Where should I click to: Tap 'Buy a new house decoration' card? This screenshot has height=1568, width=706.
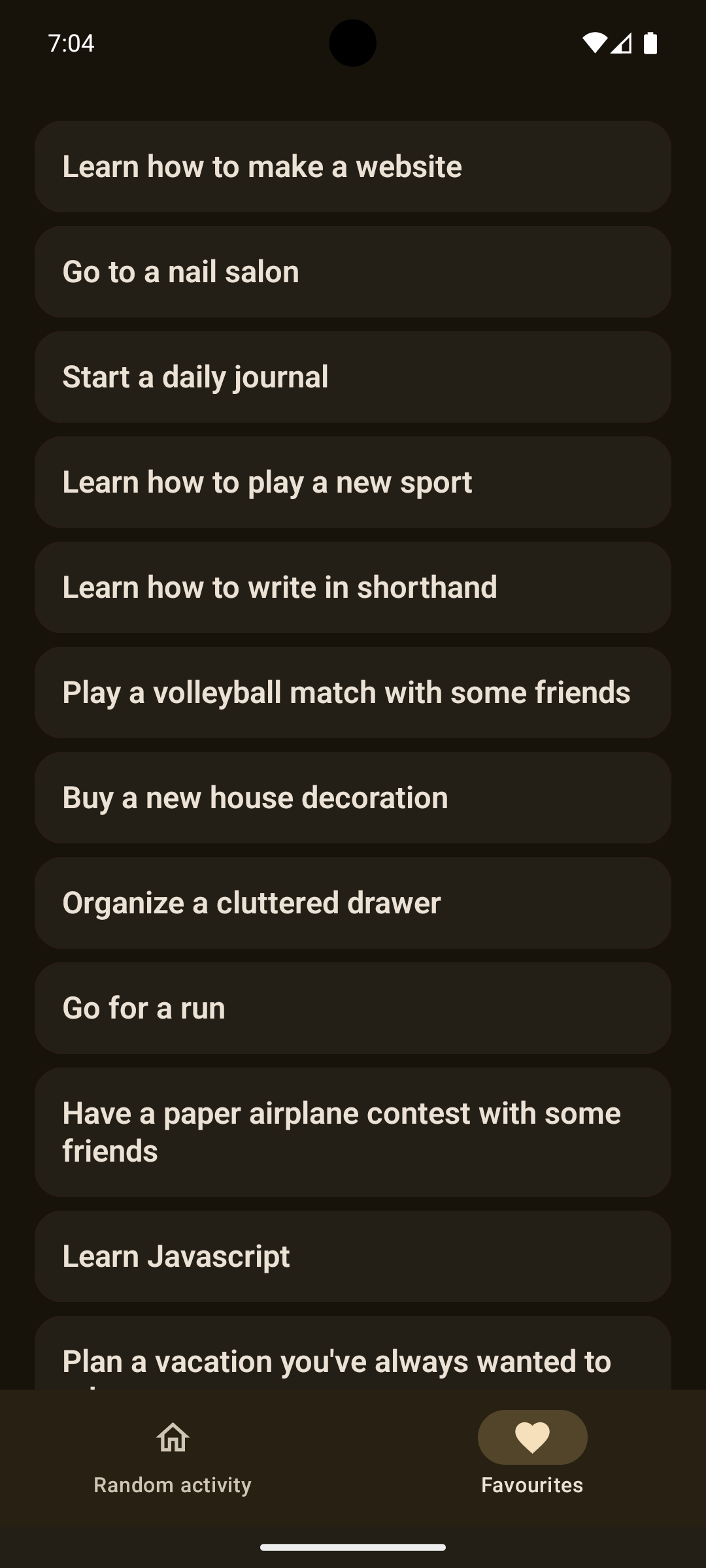tap(353, 798)
